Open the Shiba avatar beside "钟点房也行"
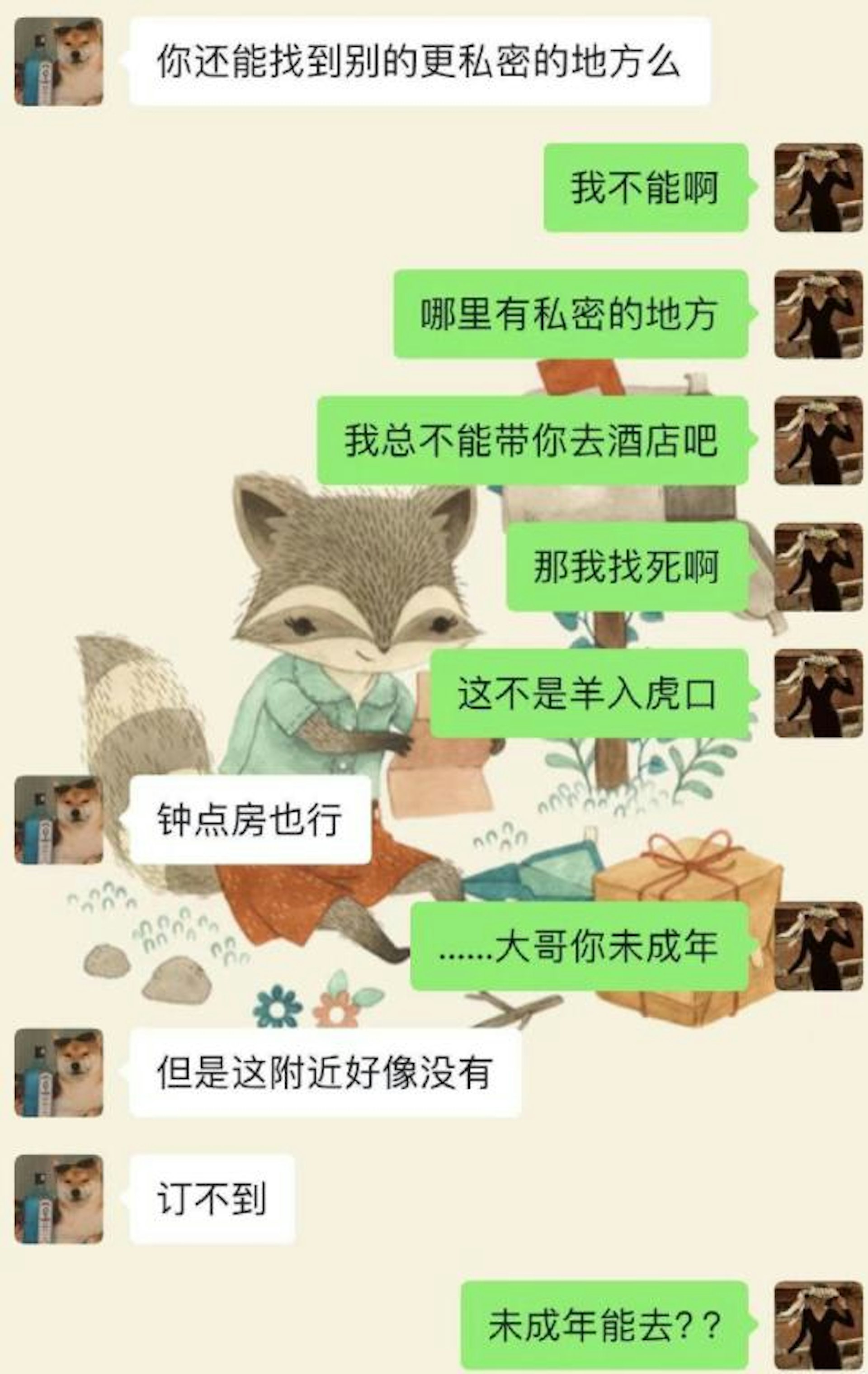This screenshot has width=868, height=1374. [x=59, y=820]
